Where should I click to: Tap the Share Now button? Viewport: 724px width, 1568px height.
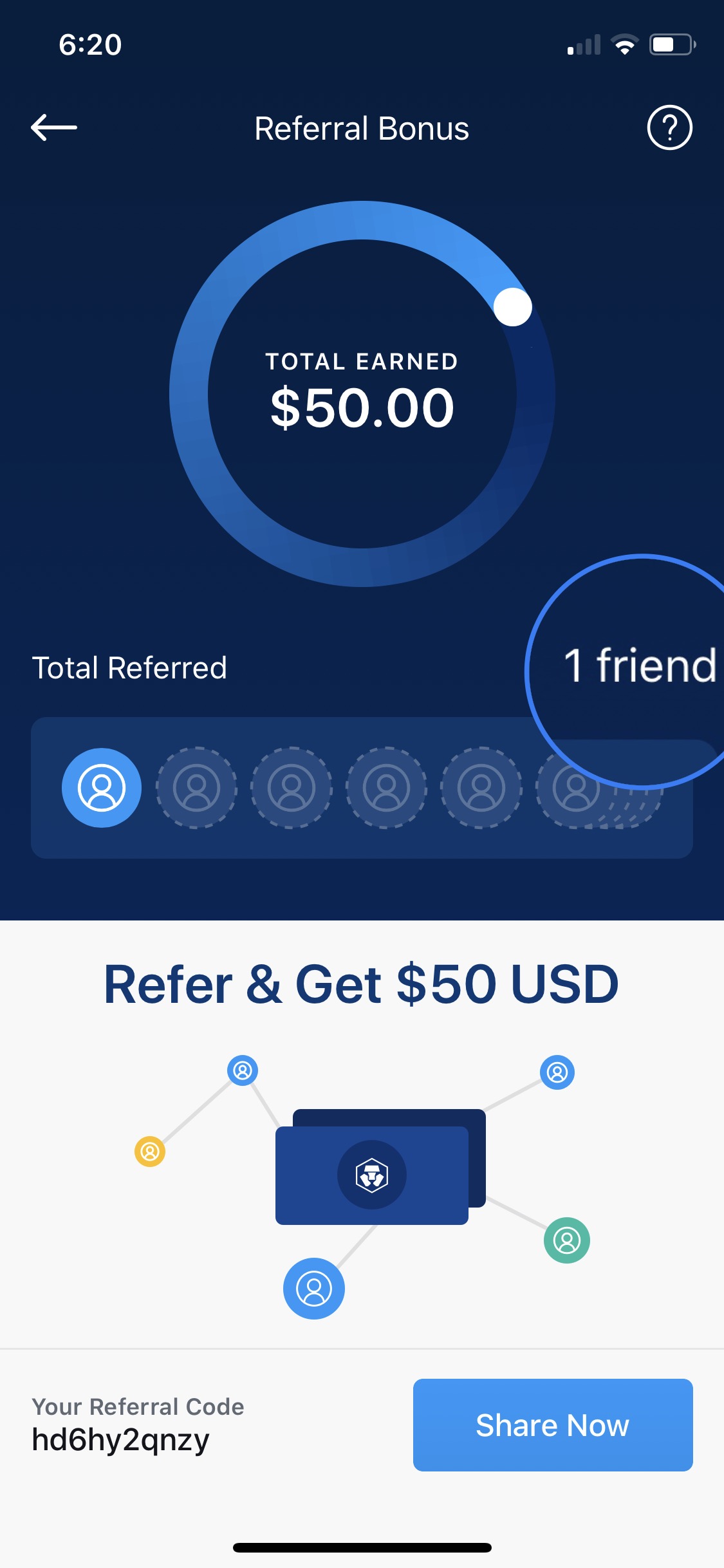pyautogui.click(x=552, y=1424)
